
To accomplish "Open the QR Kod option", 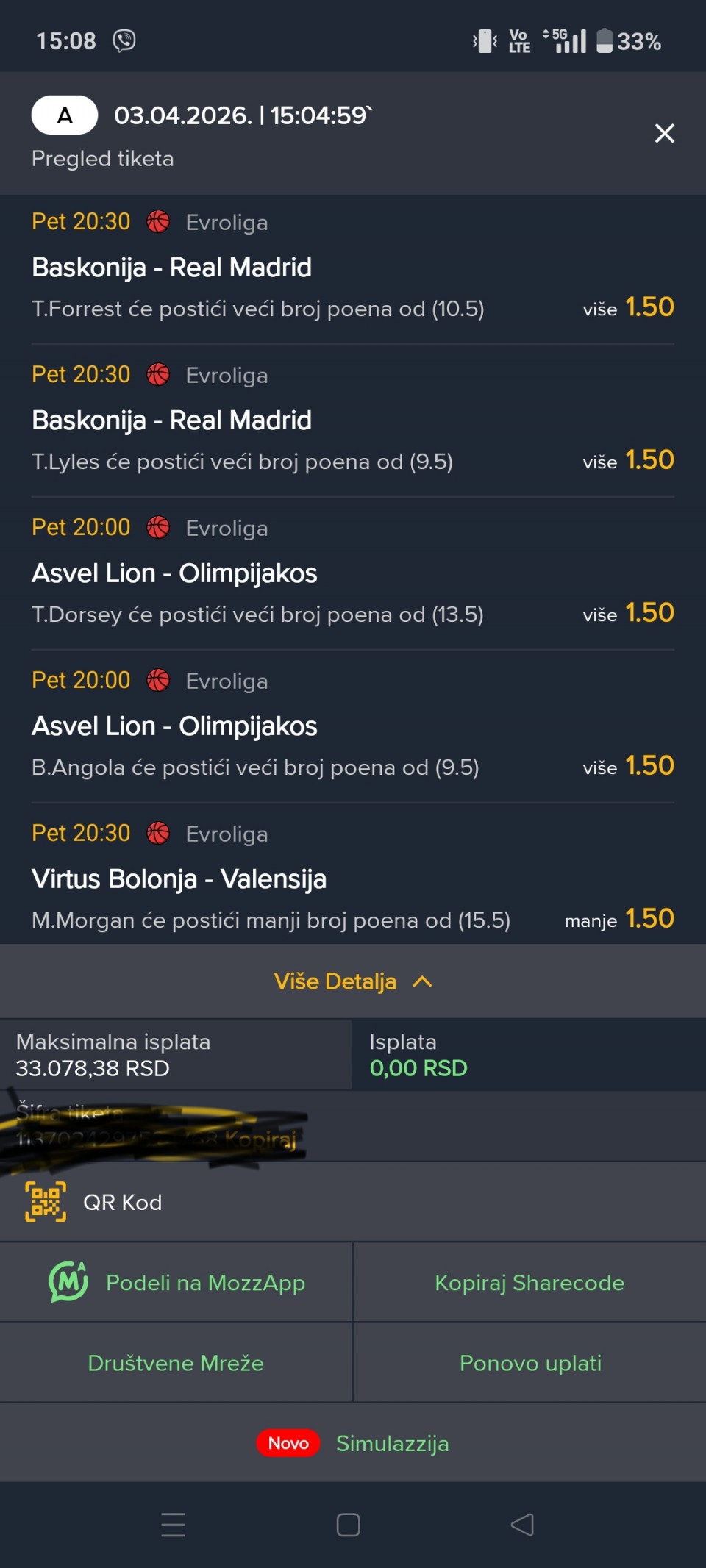I will point(122,1202).
